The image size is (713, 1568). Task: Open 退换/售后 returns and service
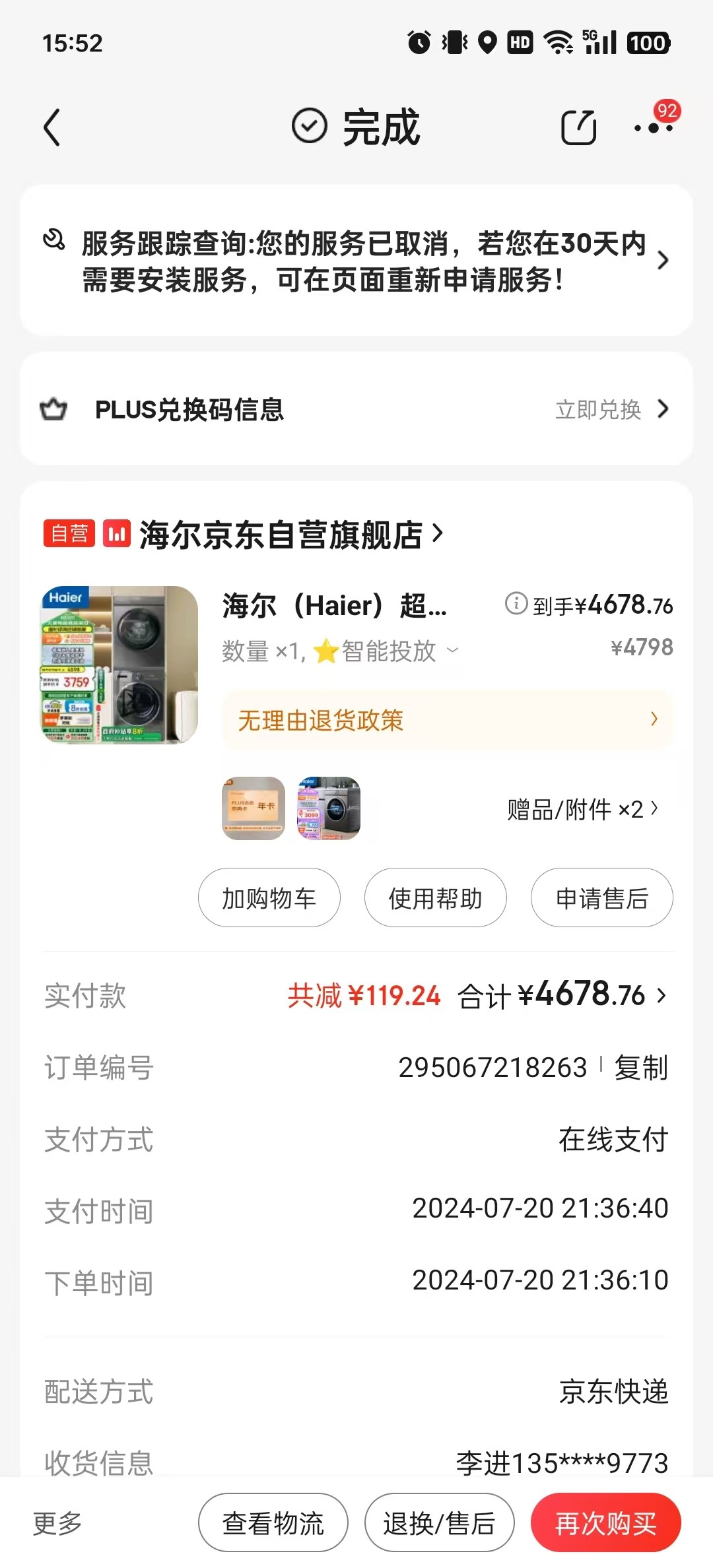440,1523
